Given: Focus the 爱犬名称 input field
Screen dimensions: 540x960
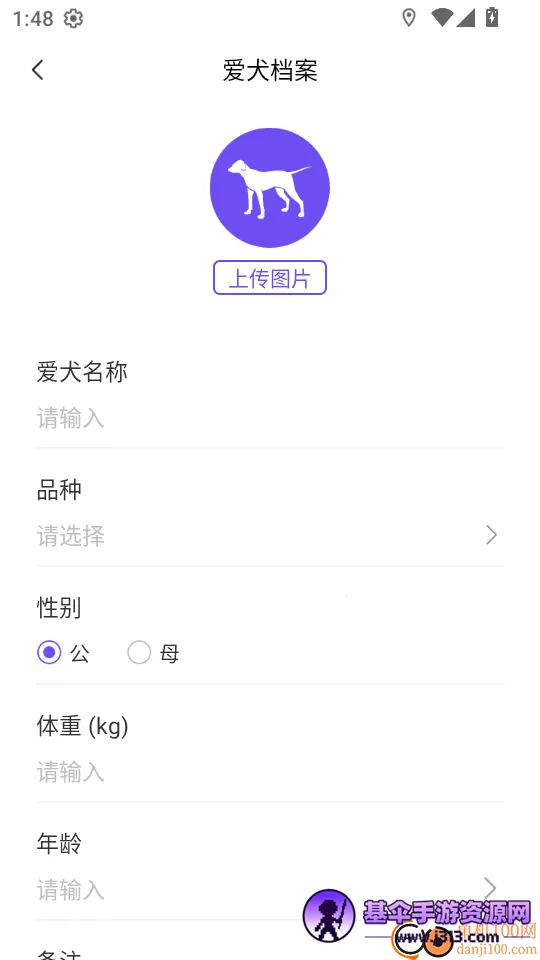Looking at the screenshot, I should pyautogui.click(x=269, y=419).
